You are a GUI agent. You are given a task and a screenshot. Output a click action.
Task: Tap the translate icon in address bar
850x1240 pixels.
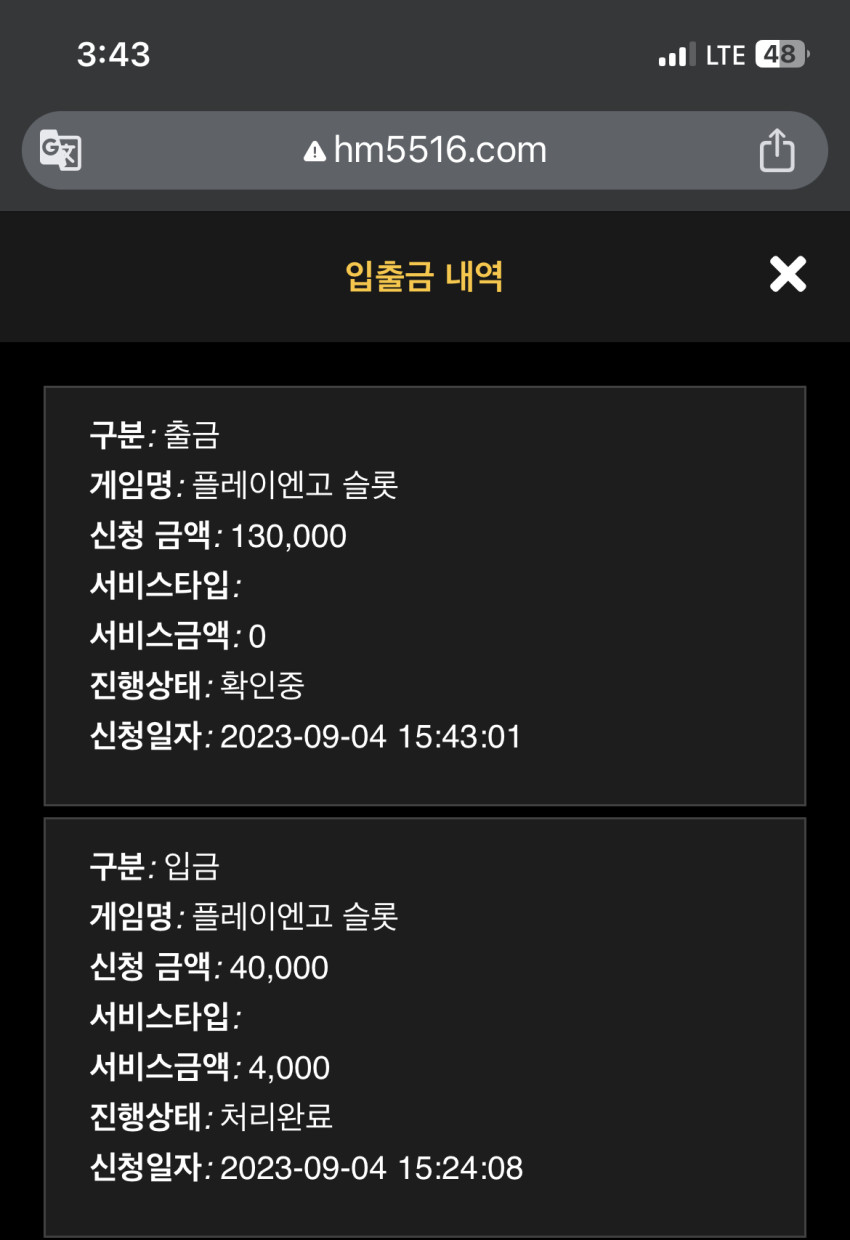click(x=60, y=150)
